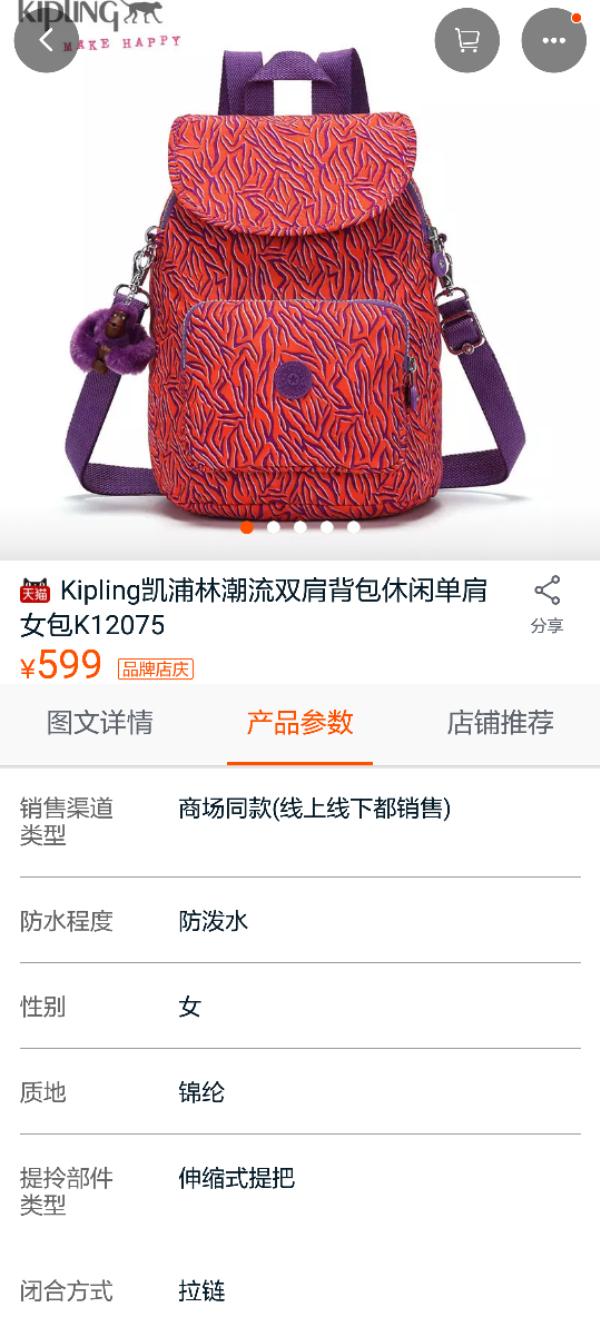Screen dimensions: 600x1325
Task: Tap the 品牌店庆 promotion tag
Action: [x=155, y=669]
